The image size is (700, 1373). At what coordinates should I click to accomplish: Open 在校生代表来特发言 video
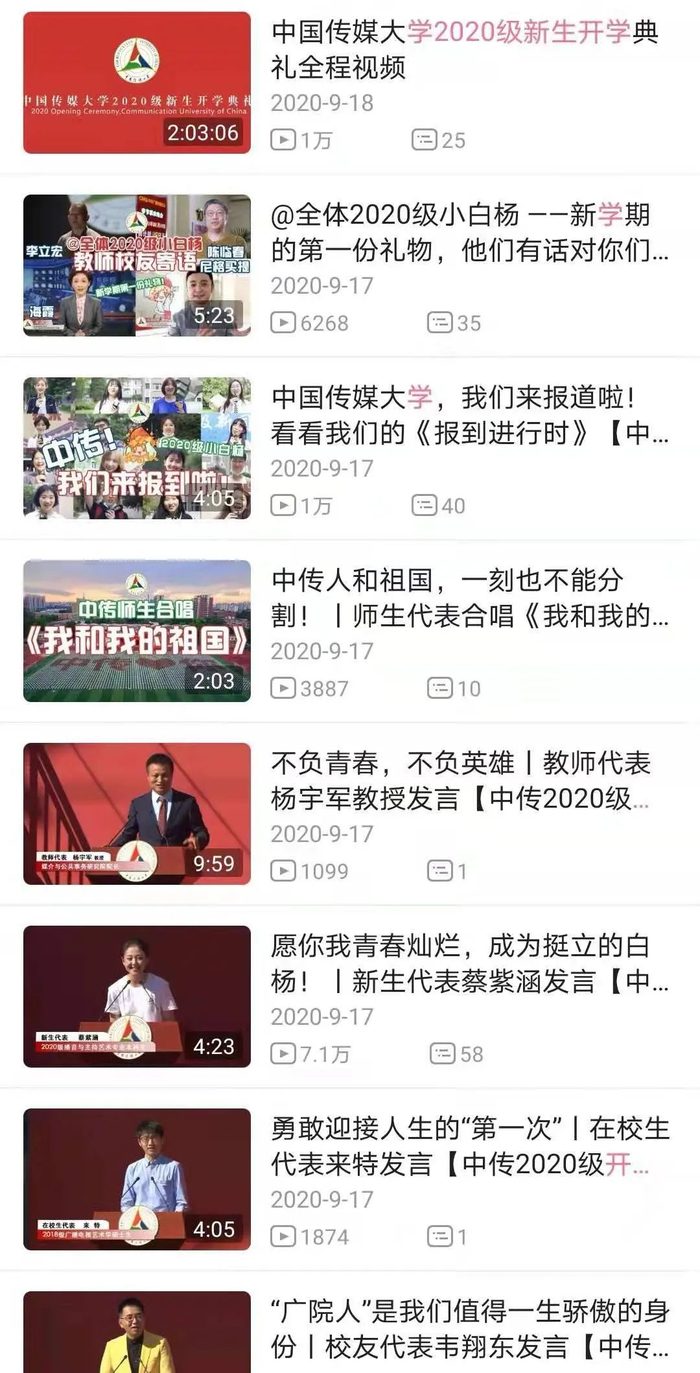point(137,1178)
